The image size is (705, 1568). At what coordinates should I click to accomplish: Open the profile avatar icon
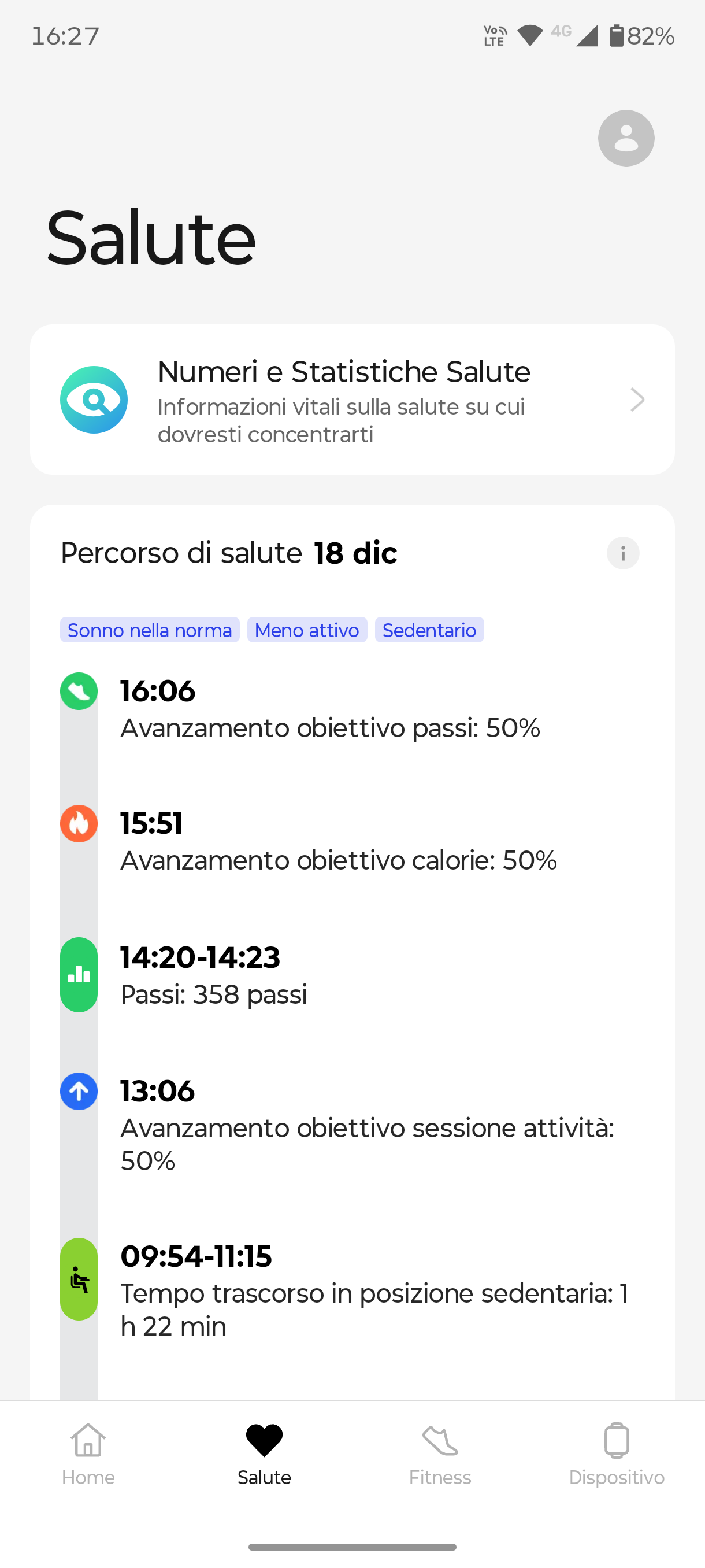coord(625,138)
